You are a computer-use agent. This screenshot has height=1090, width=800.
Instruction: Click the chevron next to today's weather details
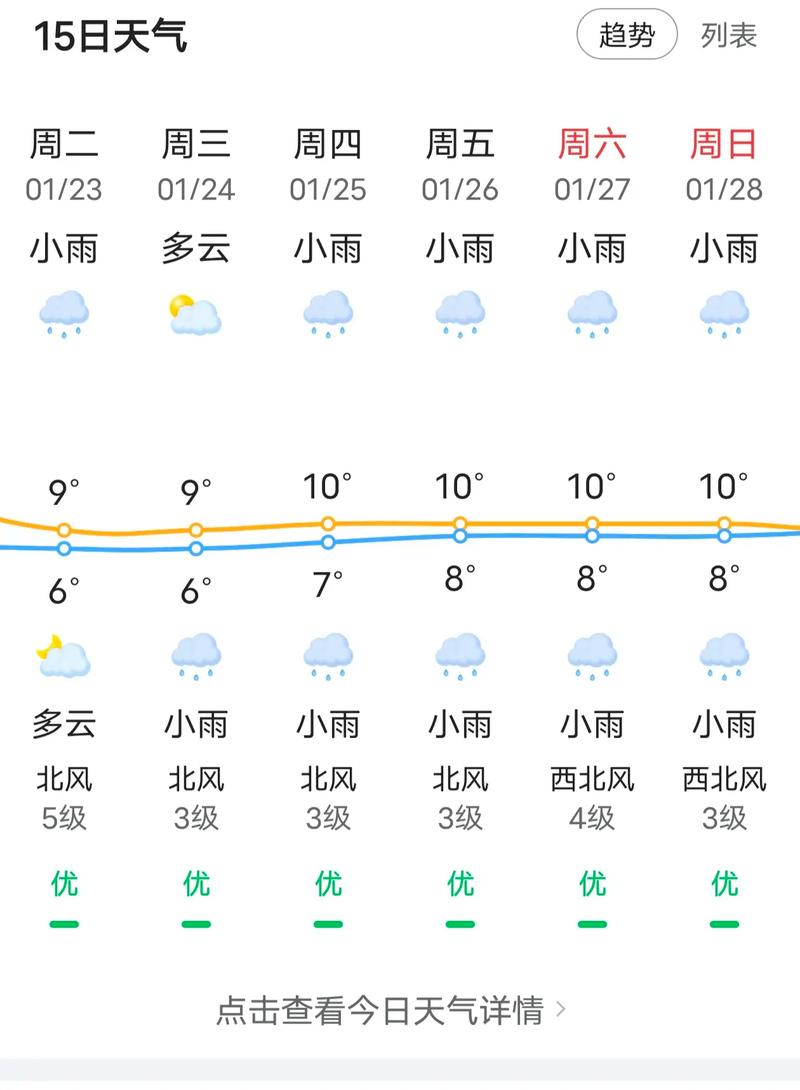click(x=562, y=1009)
